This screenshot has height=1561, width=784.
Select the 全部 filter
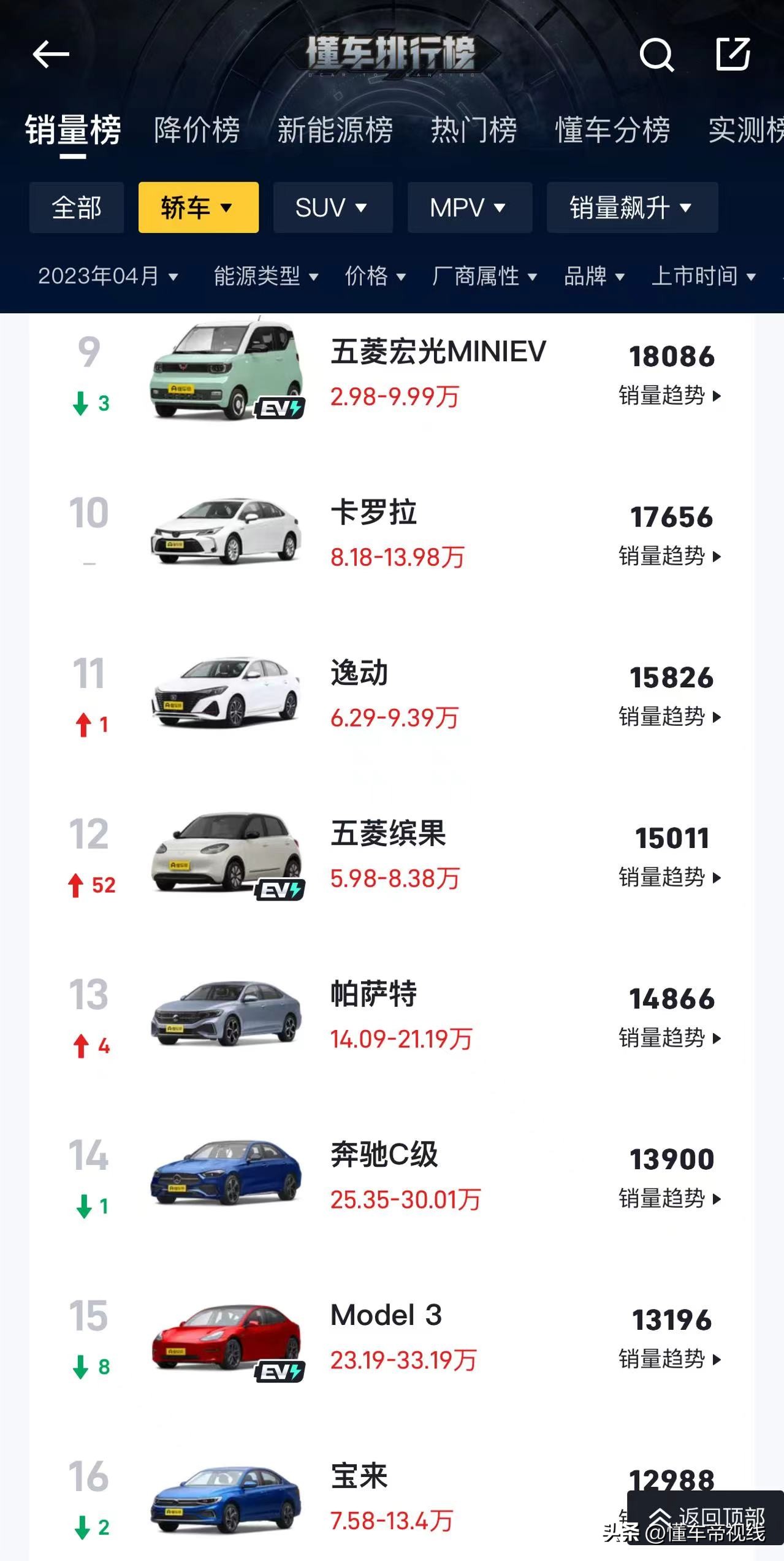[76, 208]
